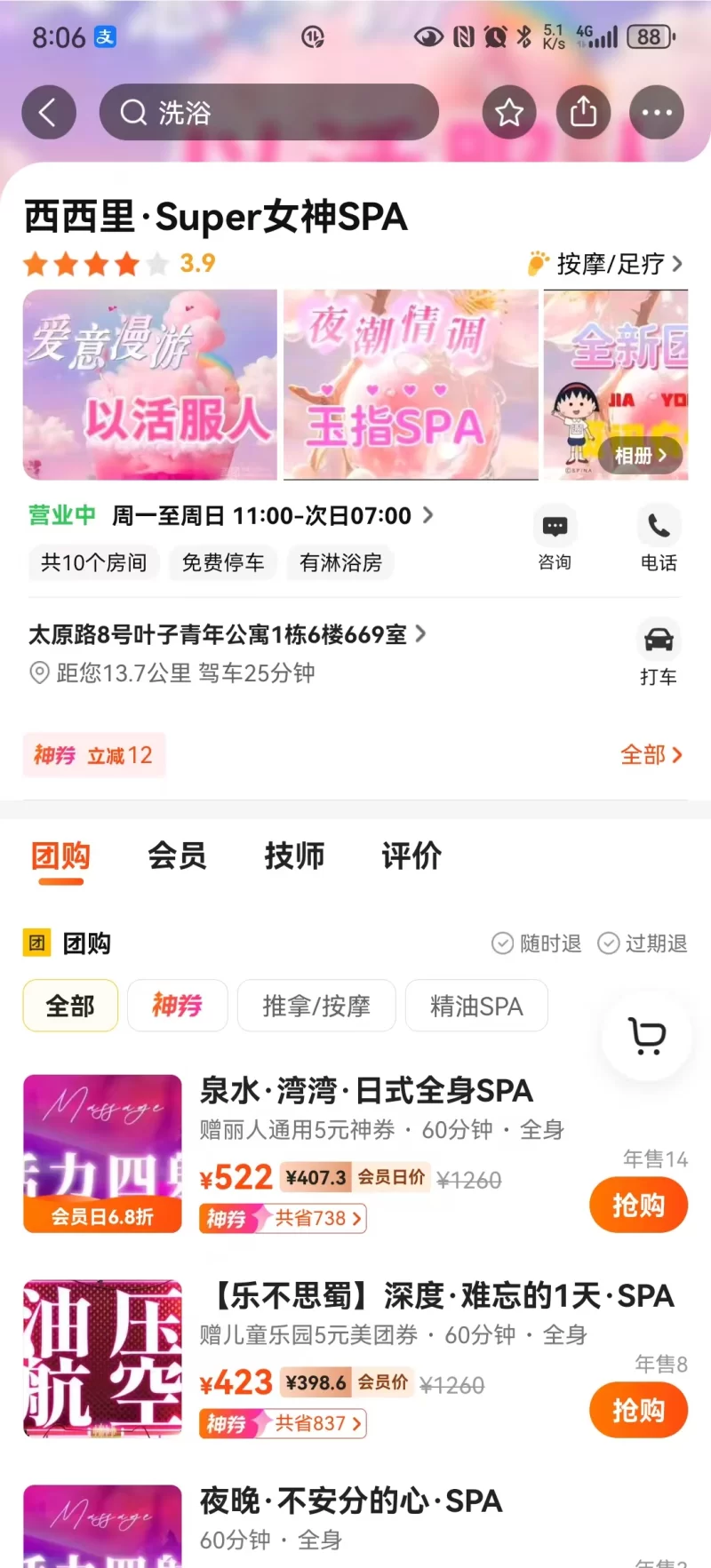Open the three-dot more options menu
The width and height of the screenshot is (711, 1568).
(x=657, y=112)
